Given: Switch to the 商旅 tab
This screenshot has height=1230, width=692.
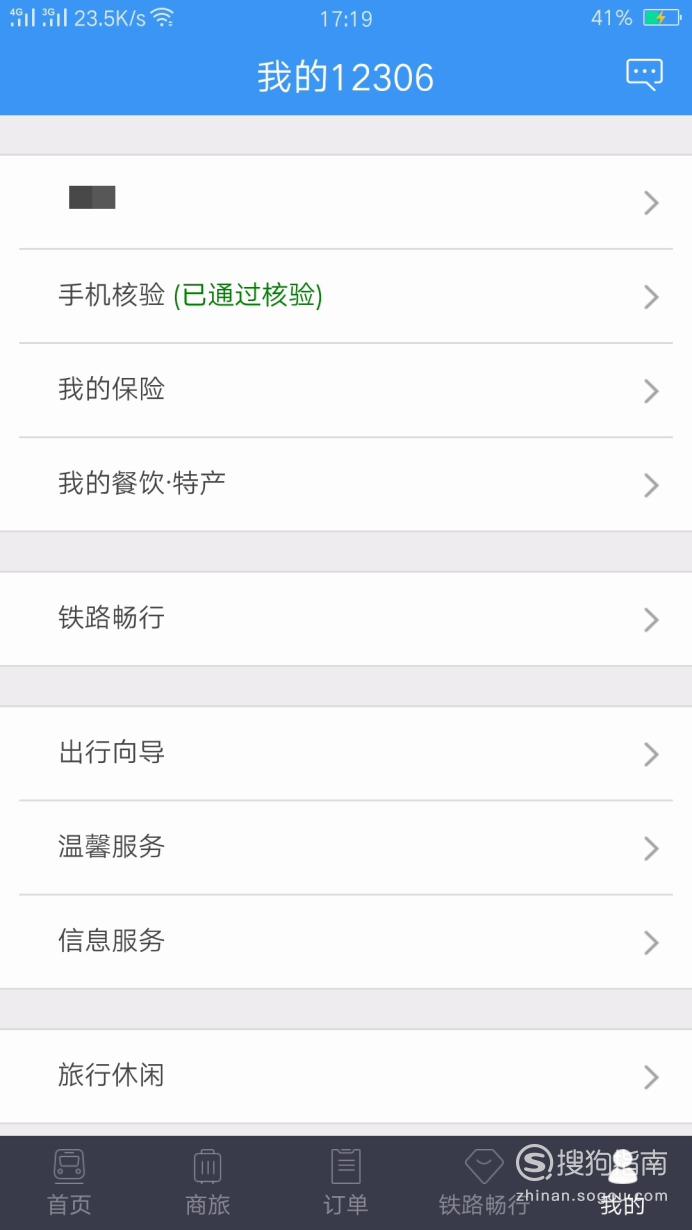Looking at the screenshot, I should click(207, 1183).
